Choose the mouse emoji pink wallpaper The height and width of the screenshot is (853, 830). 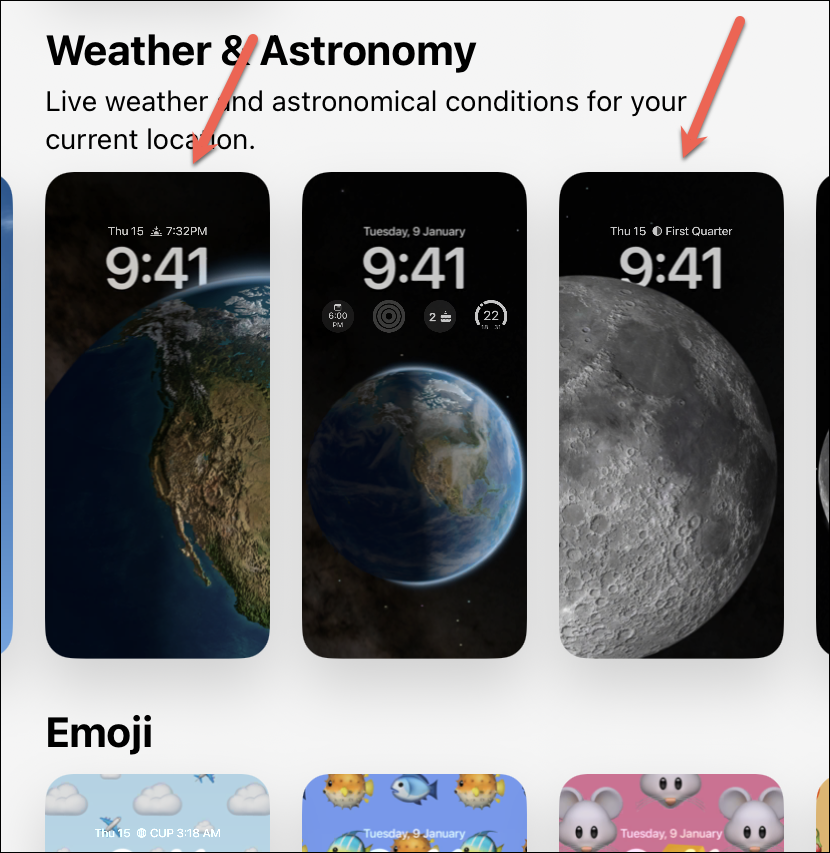point(671,812)
